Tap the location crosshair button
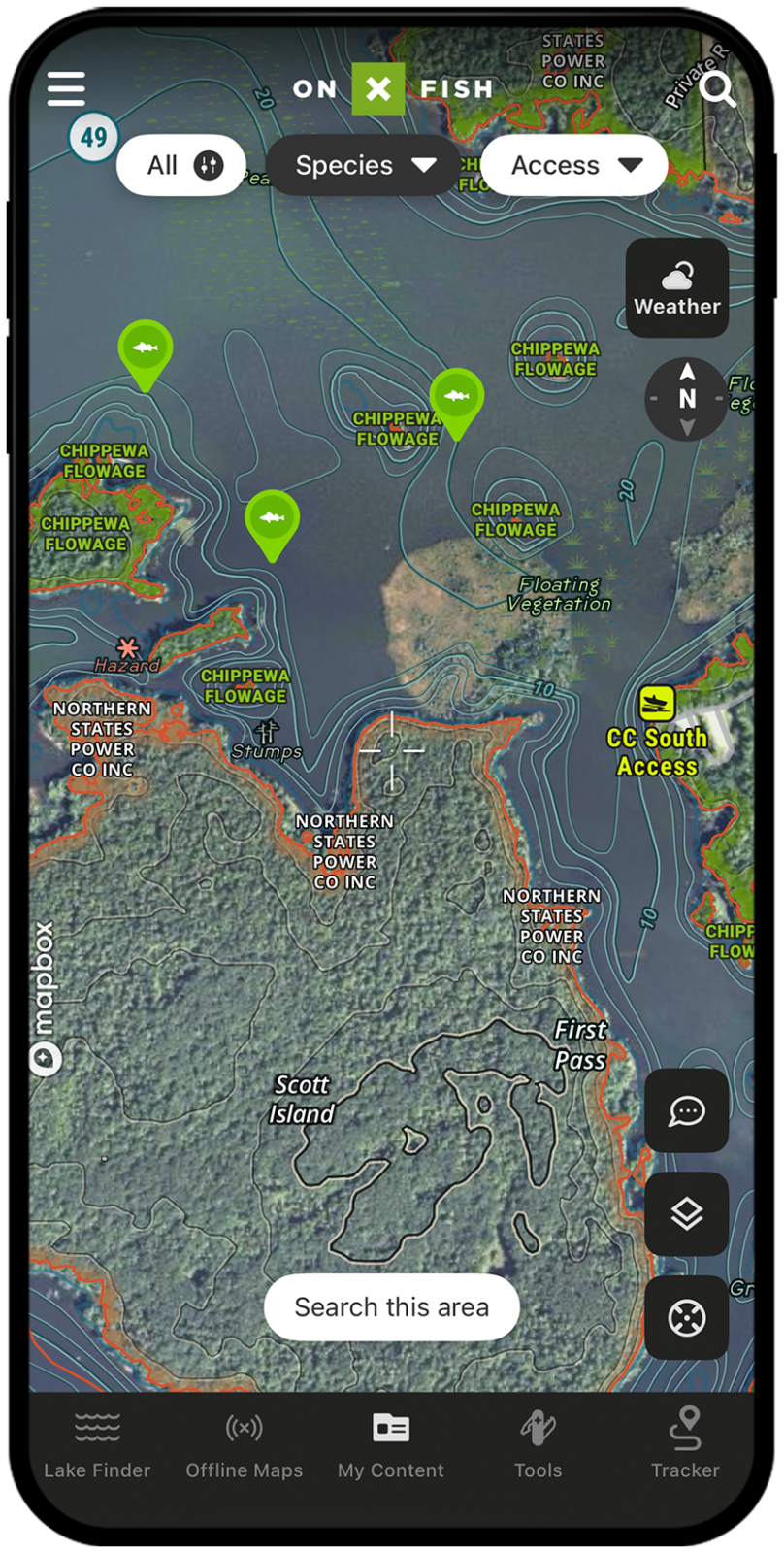The height and width of the screenshot is (1553, 784). point(686,1318)
